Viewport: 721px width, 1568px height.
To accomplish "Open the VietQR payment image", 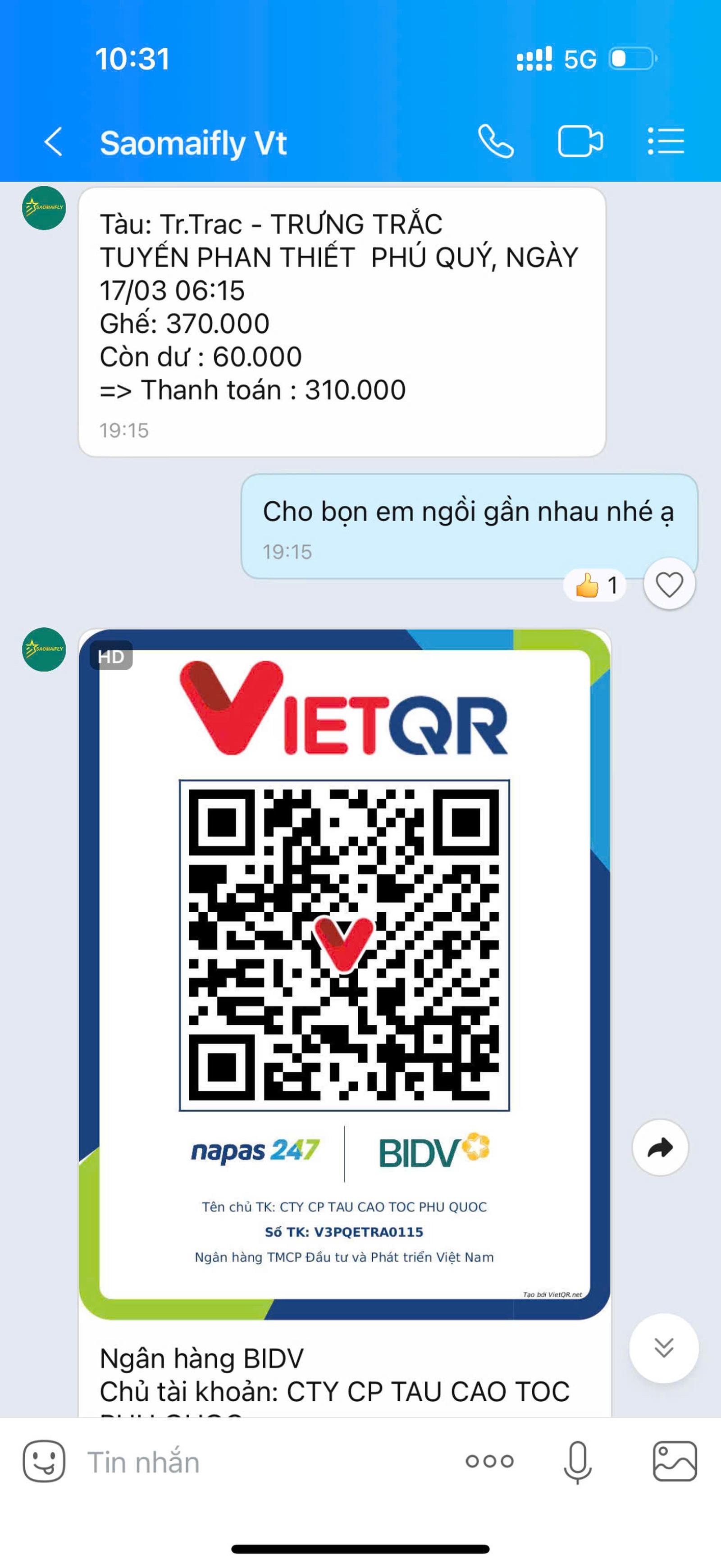I will click(344, 974).
